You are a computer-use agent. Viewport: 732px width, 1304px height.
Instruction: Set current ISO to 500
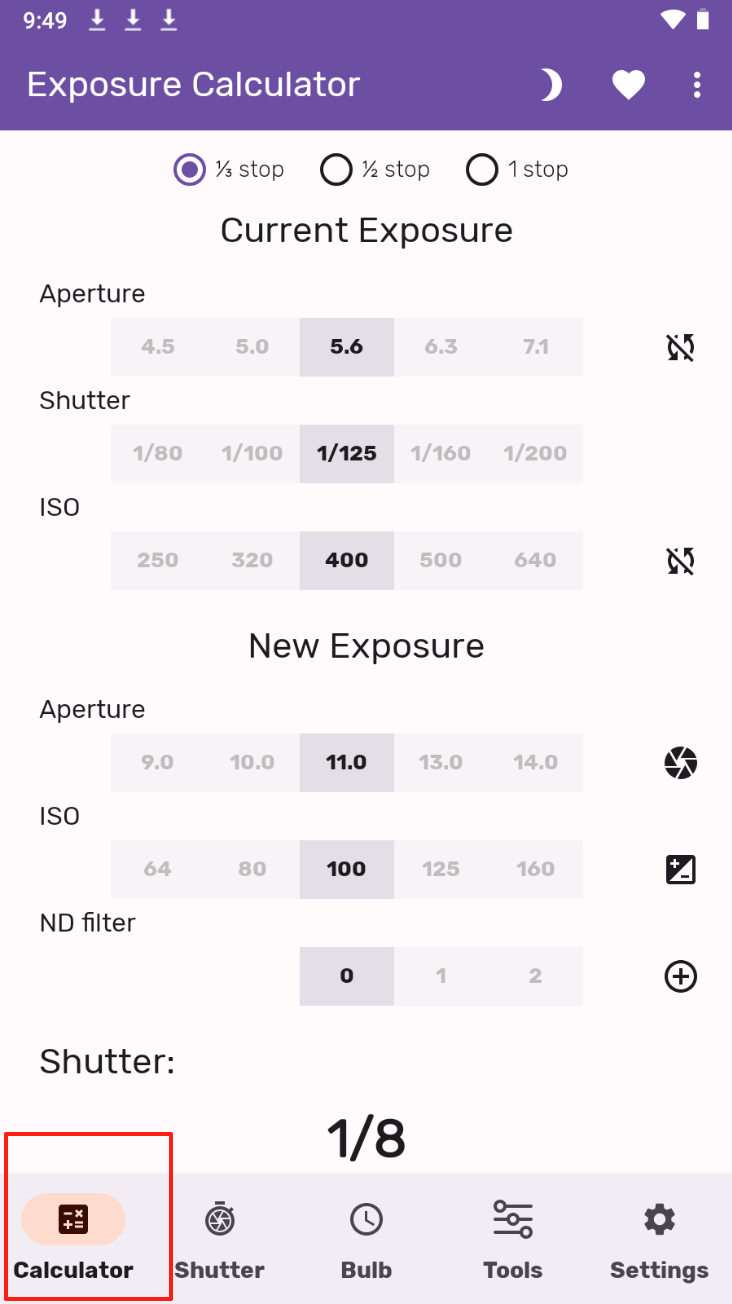click(441, 560)
